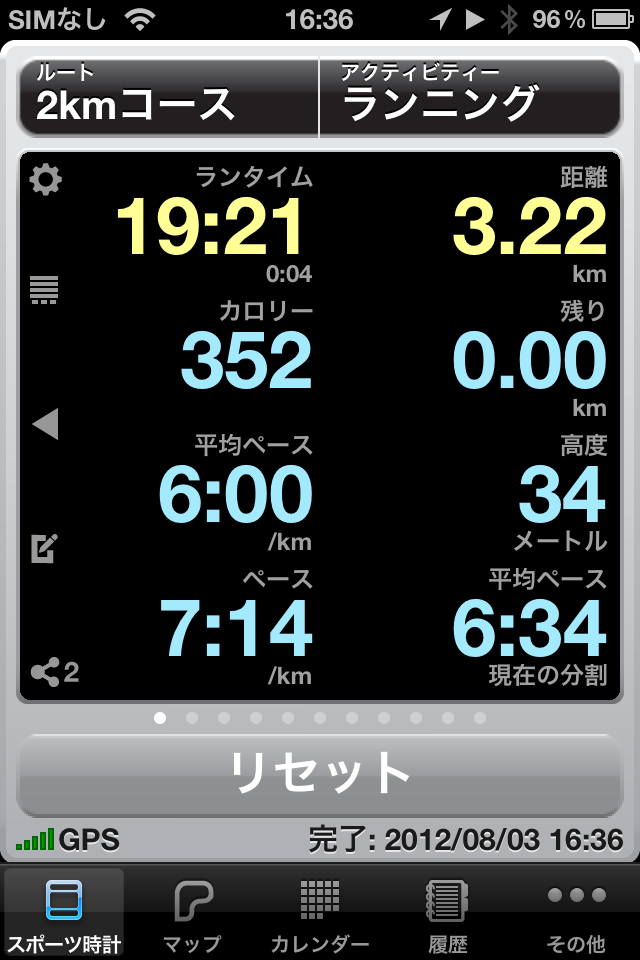
Task: Switch to the スポーツ時計 tab
Action: [x=64, y=913]
